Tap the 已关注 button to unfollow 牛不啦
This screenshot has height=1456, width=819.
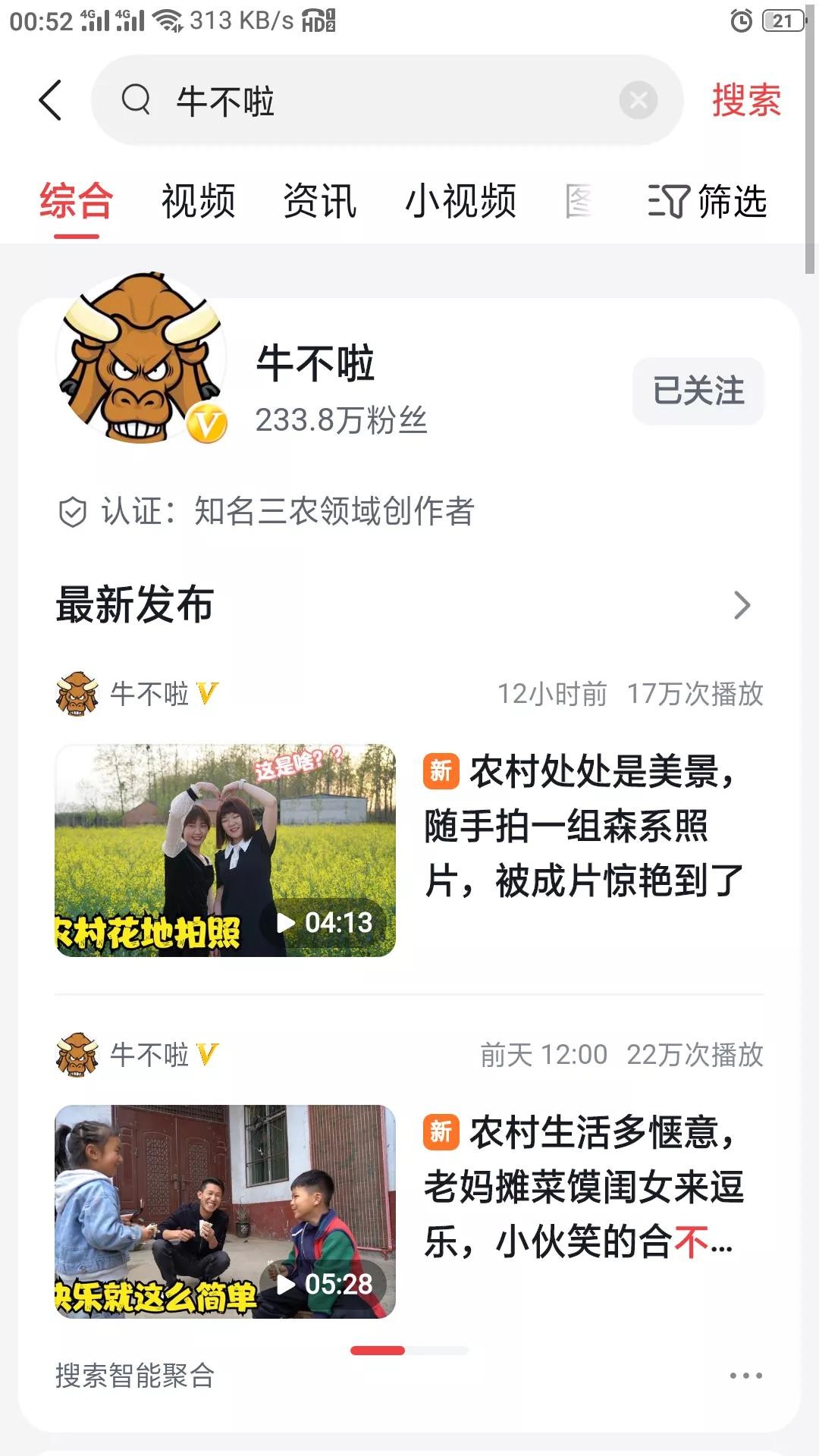[698, 391]
